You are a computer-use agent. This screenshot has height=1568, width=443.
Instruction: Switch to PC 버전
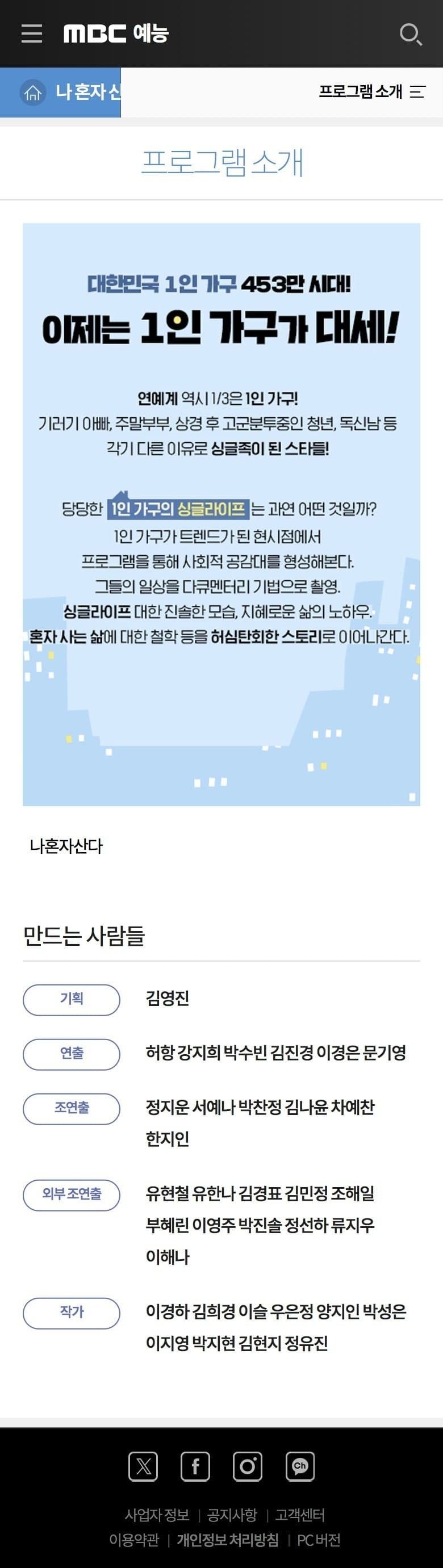point(318,1540)
